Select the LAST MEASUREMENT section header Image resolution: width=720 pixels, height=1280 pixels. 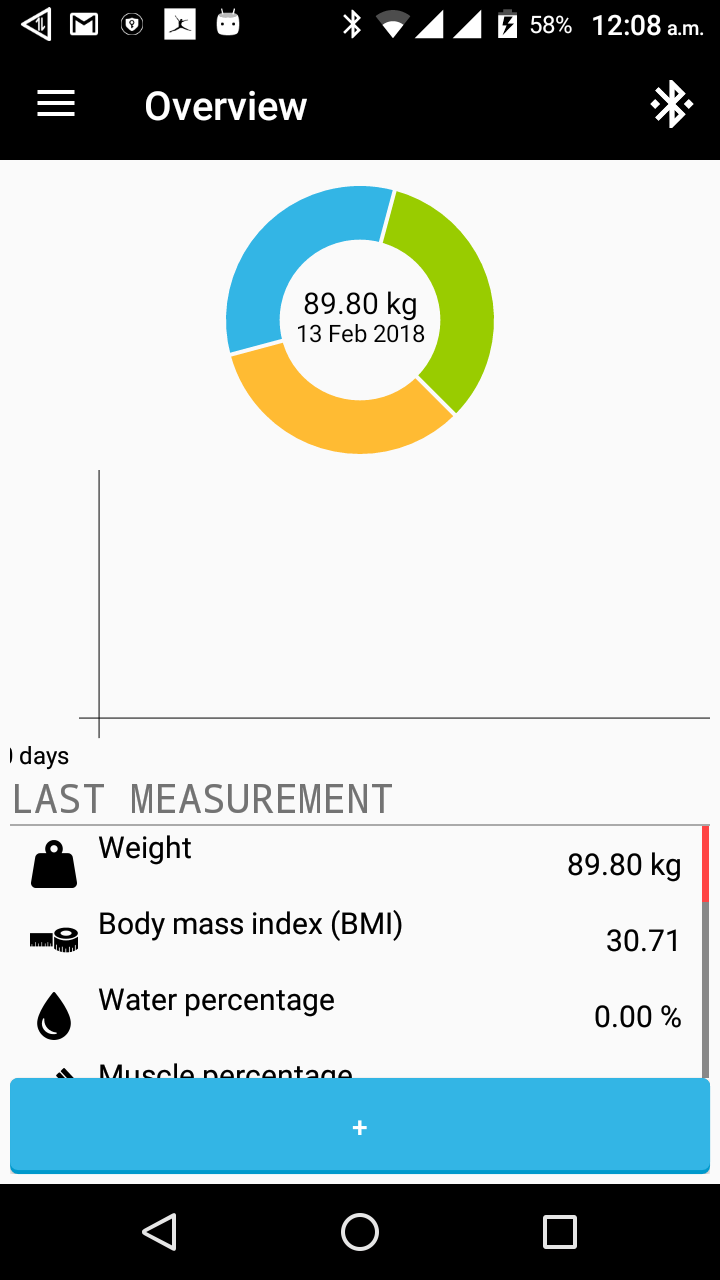[x=200, y=798]
